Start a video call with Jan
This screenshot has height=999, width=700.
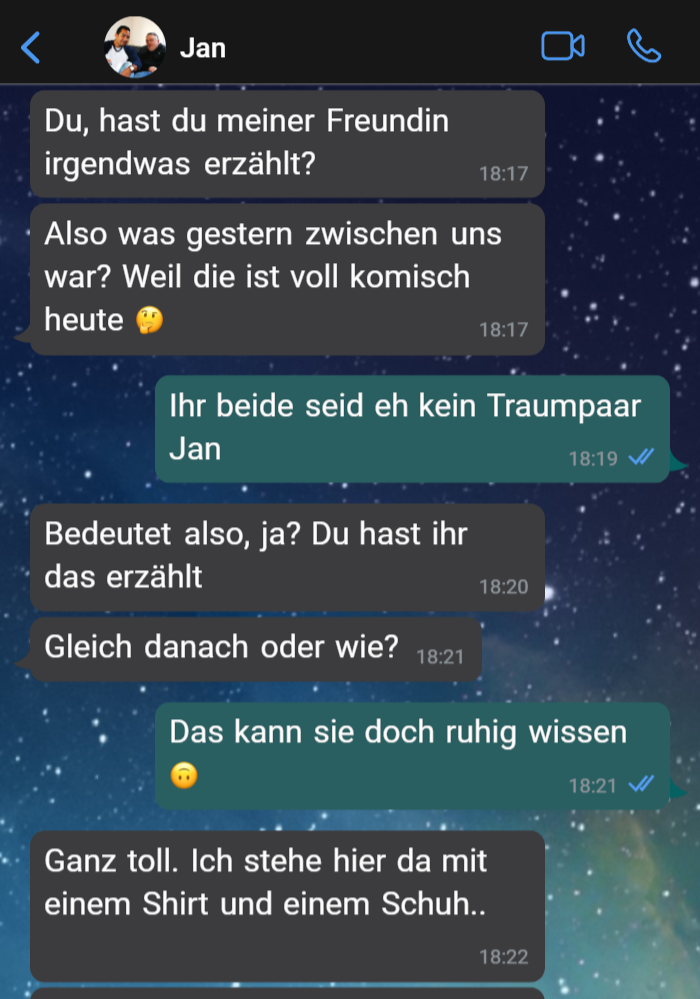[562, 46]
